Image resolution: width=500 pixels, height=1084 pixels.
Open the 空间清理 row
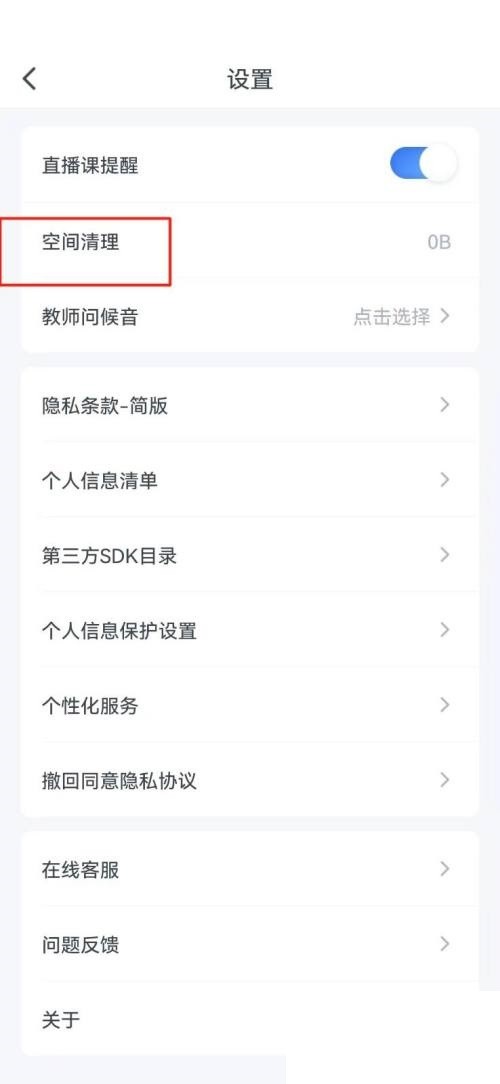click(250, 241)
